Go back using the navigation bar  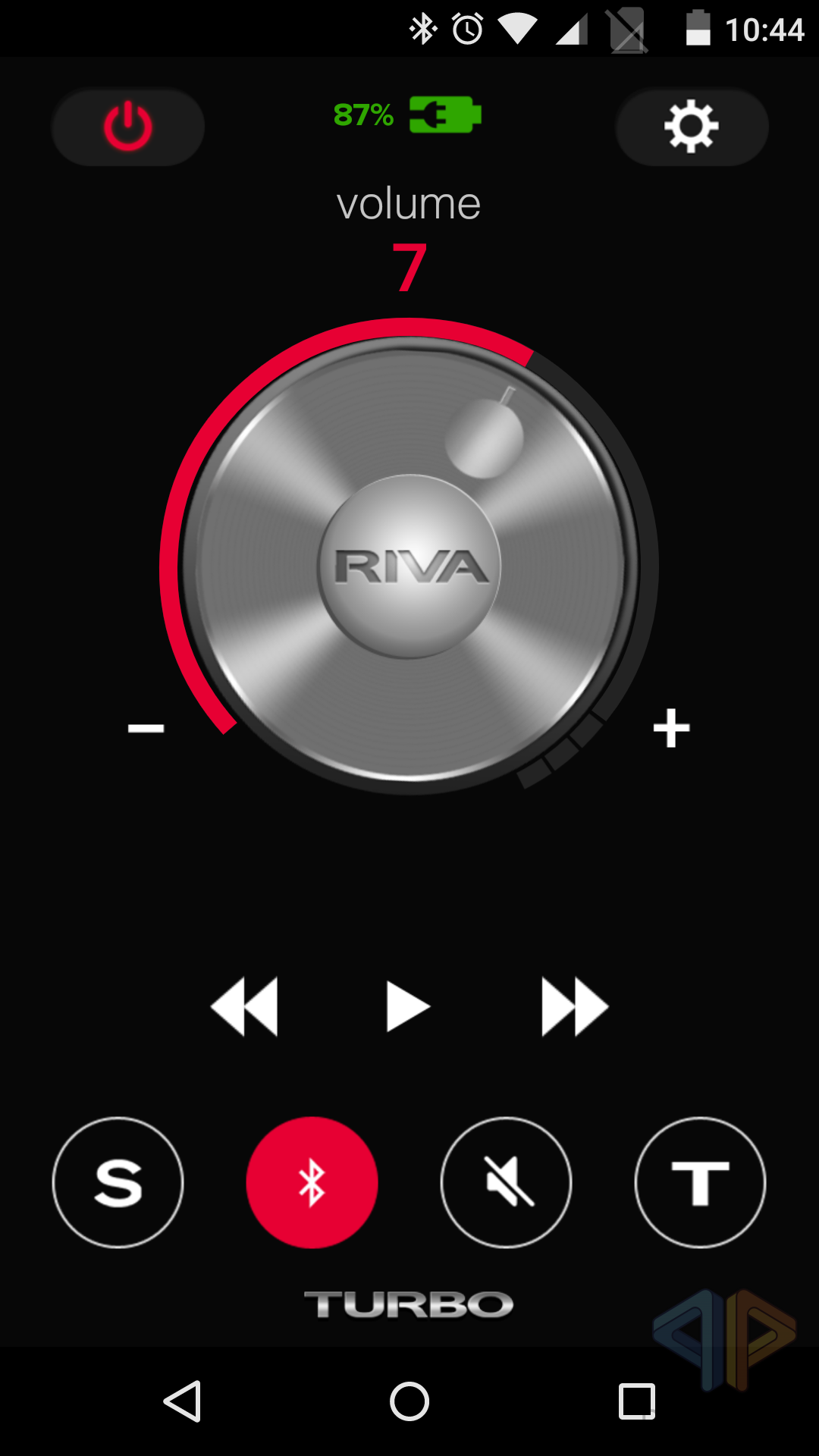click(183, 1401)
